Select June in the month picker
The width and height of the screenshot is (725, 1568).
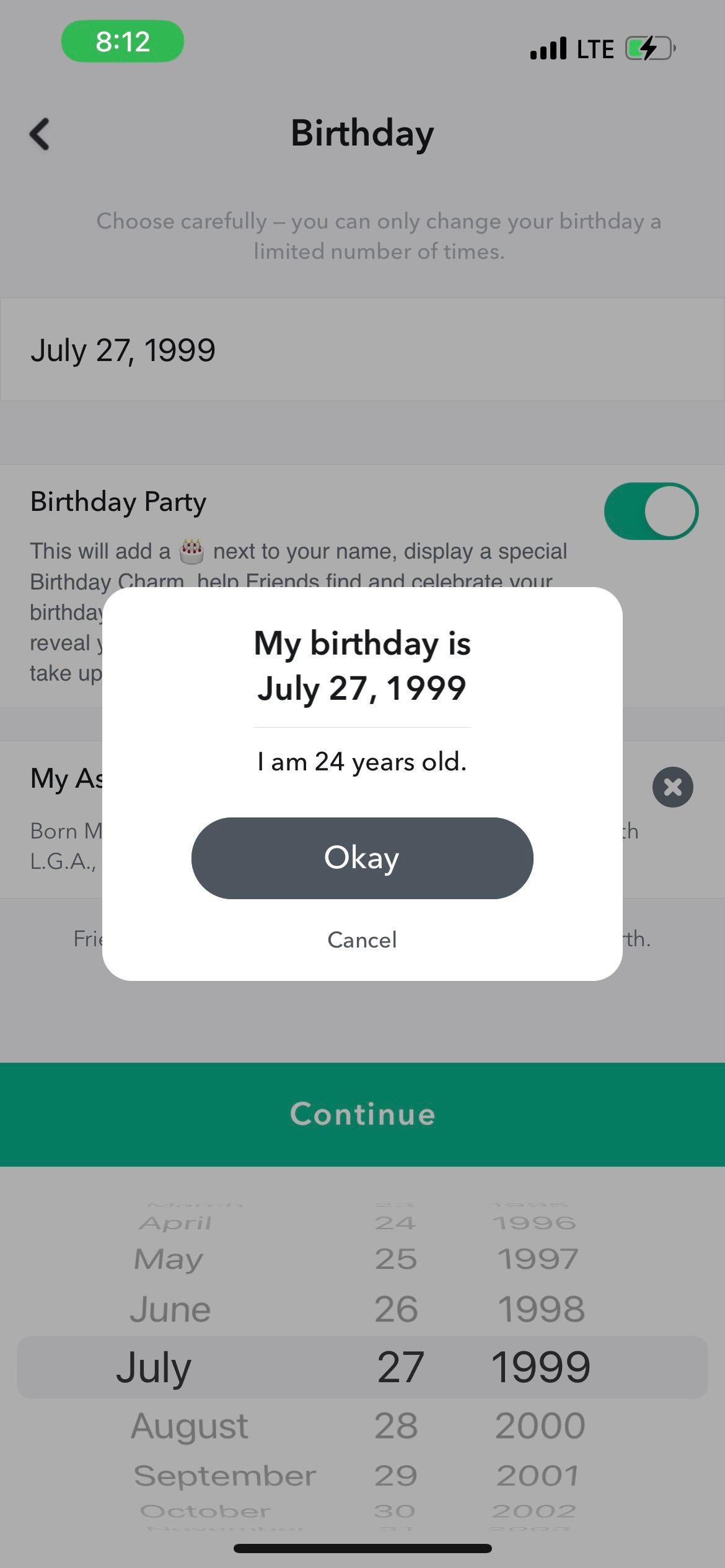[x=171, y=1309]
